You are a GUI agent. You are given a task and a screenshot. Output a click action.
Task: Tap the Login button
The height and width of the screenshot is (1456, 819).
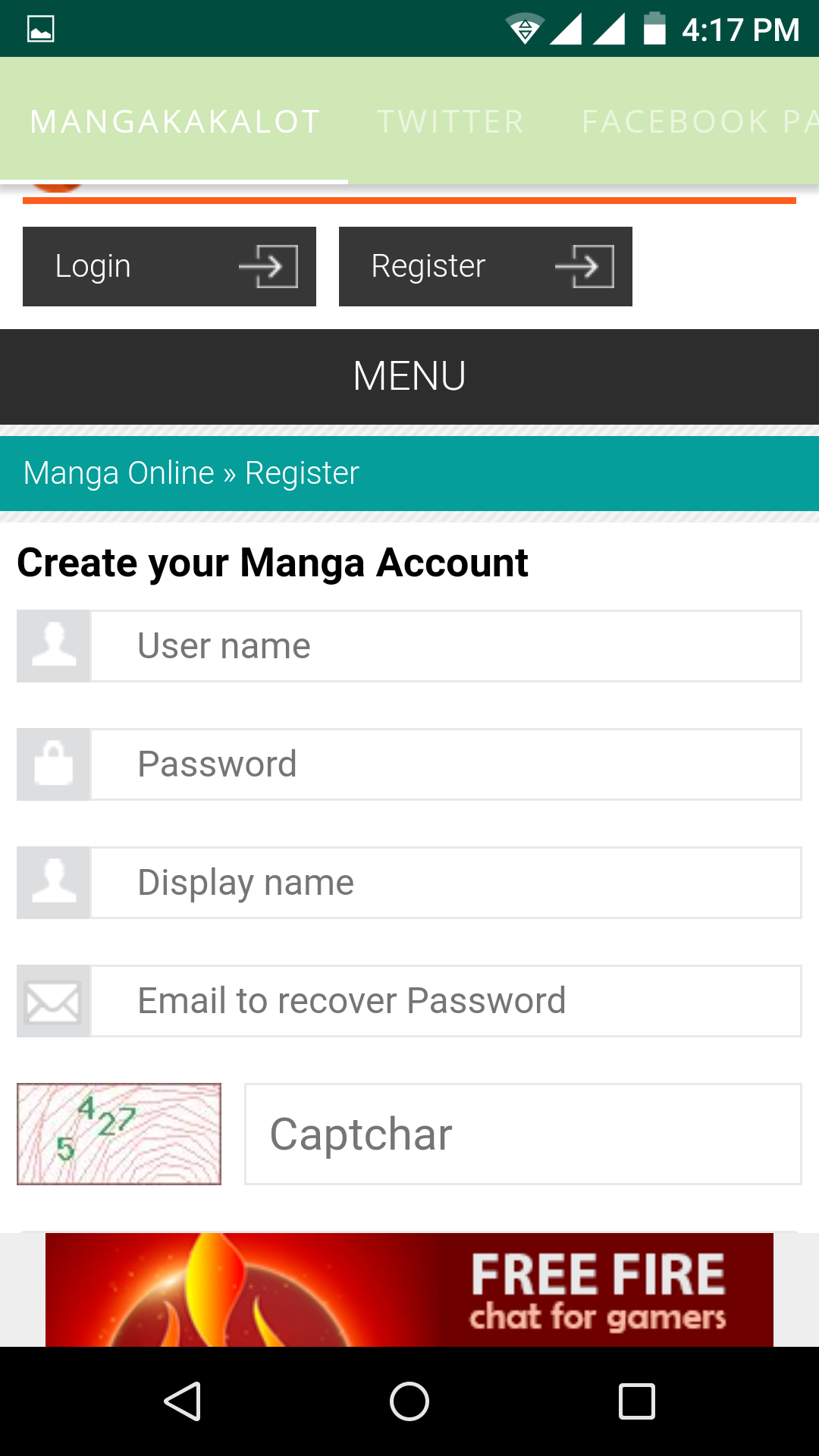(169, 266)
